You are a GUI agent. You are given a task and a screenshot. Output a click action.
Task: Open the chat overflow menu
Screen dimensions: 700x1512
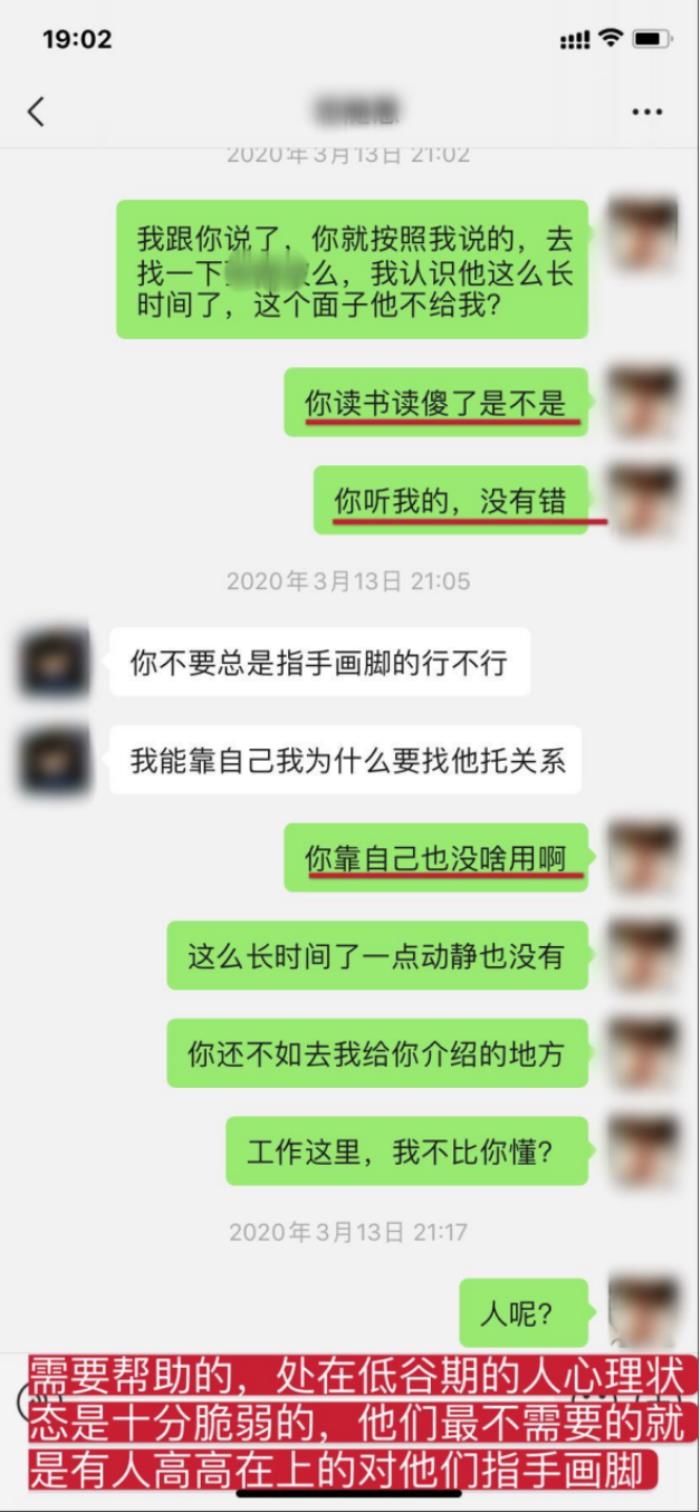[x=647, y=112]
